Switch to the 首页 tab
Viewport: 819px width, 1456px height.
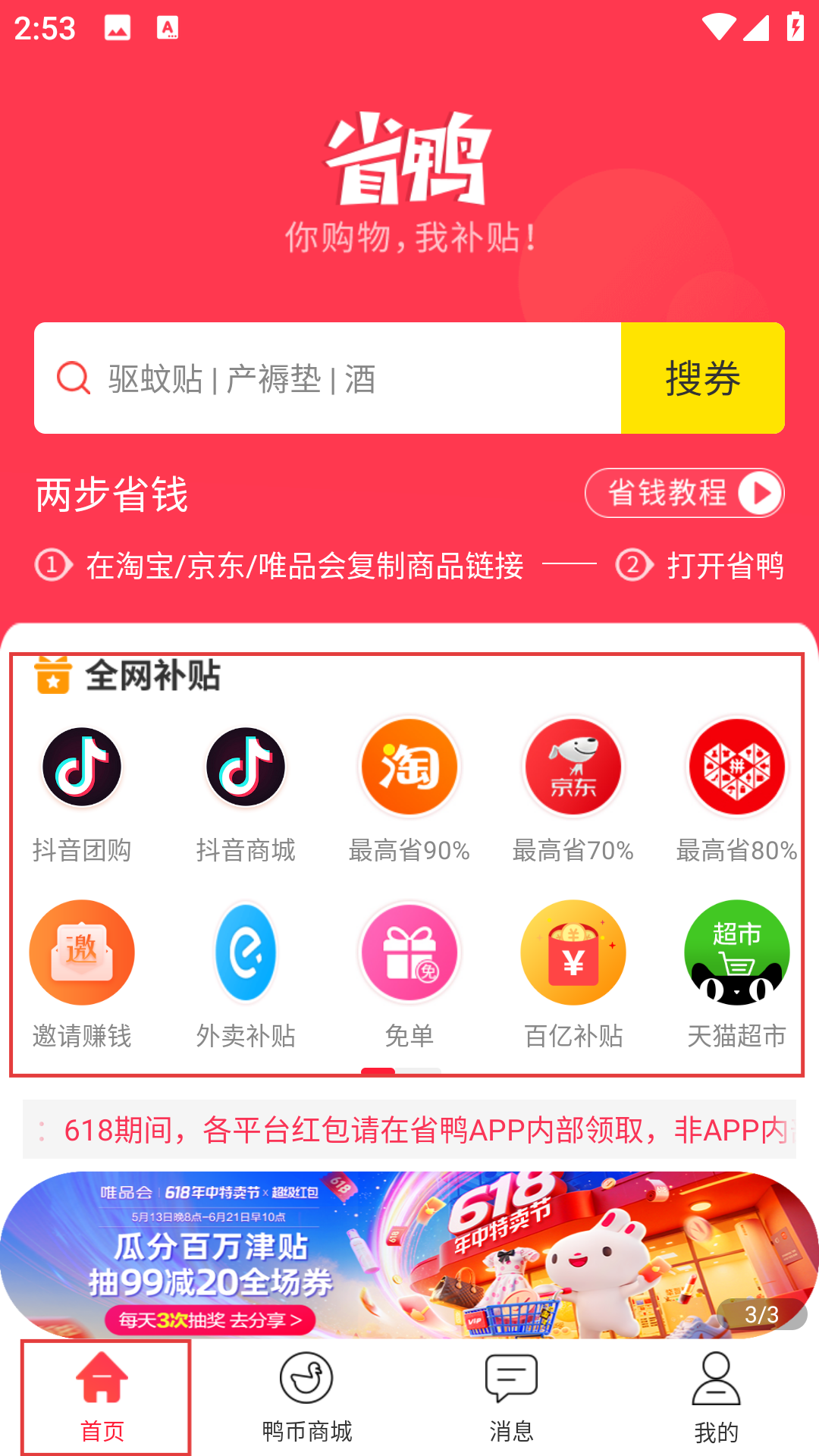[x=102, y=1397]
